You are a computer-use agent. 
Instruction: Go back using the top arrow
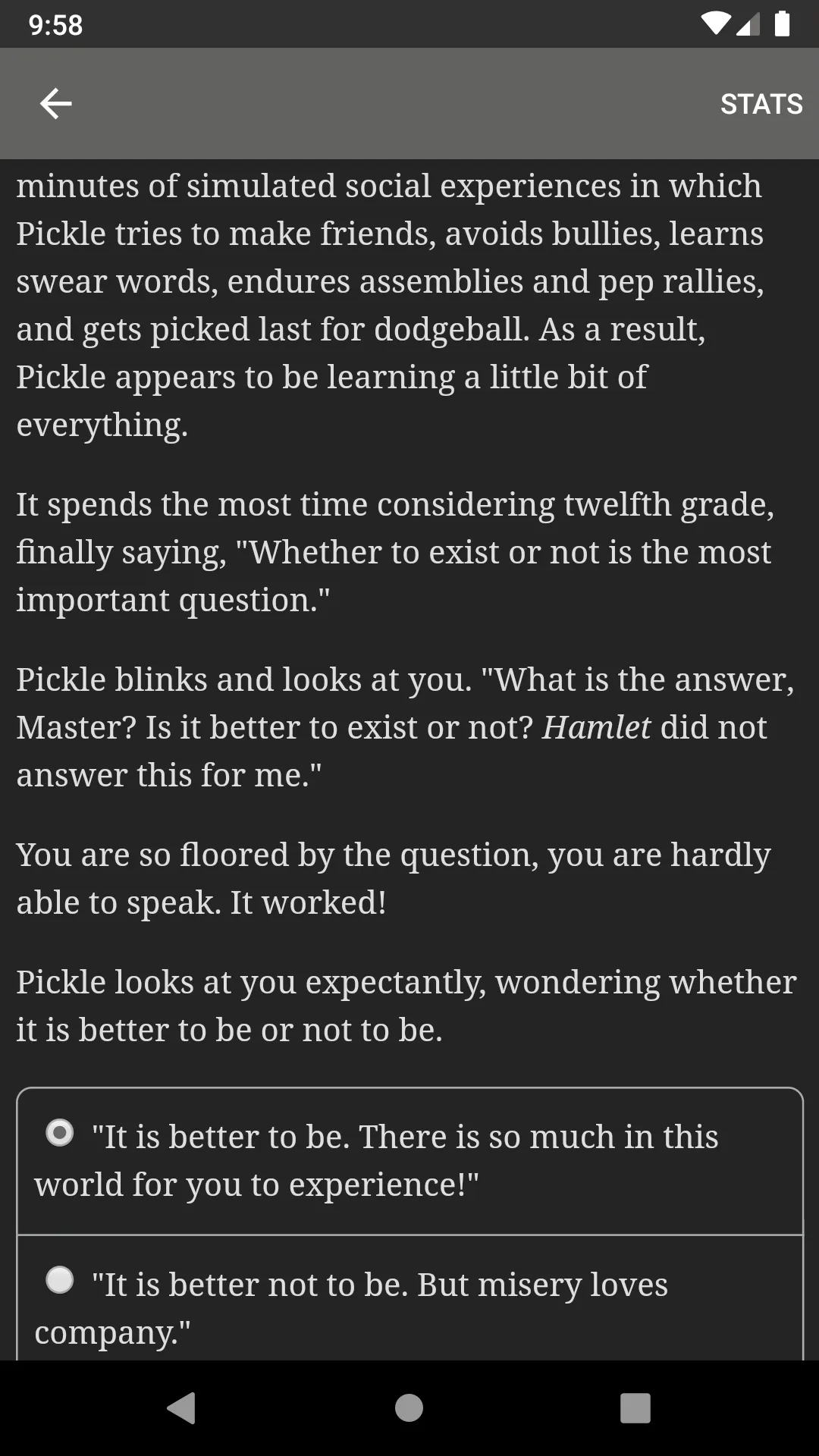click(55, 104)
